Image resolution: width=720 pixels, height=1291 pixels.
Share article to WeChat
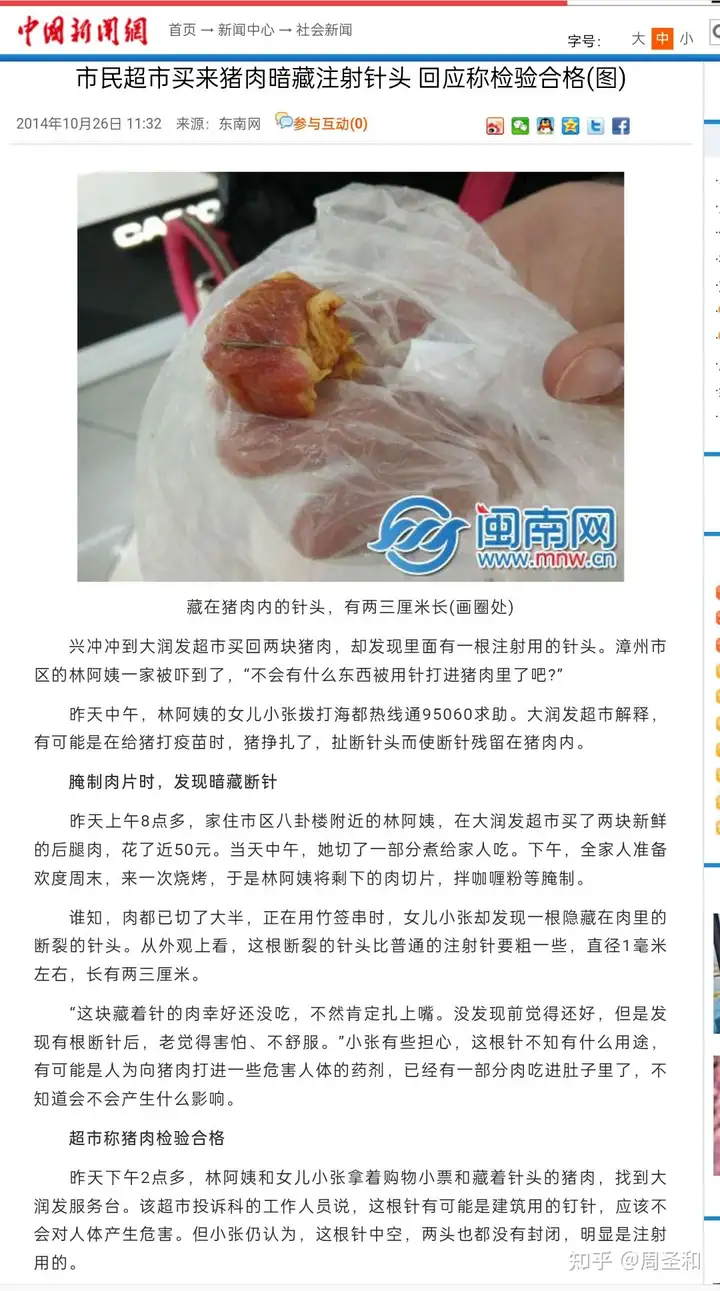pyautogui.click(x=520, y=126)
